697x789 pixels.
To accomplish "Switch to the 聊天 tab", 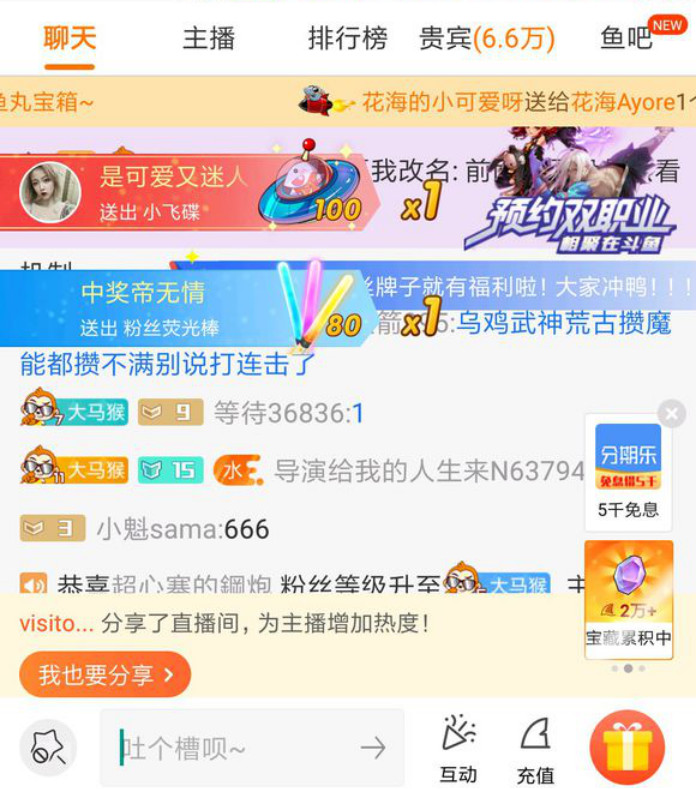I will (69, 39).
